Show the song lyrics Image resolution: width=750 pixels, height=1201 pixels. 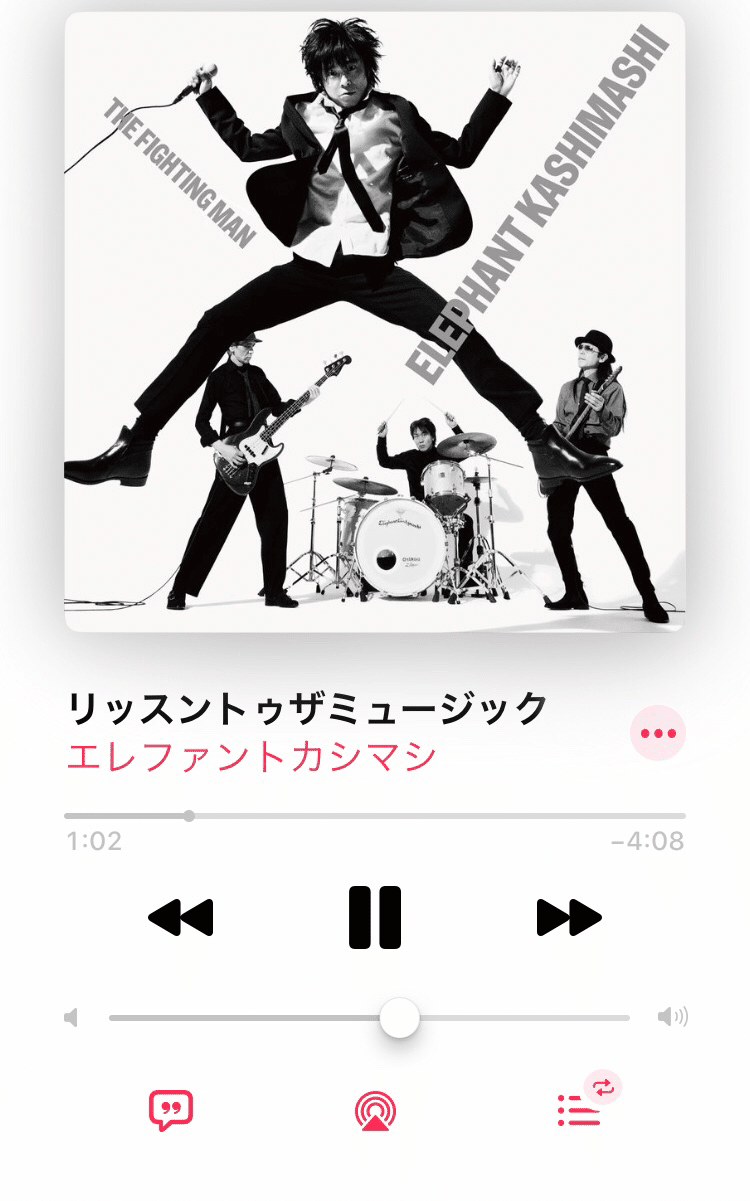coord(171,1110)
